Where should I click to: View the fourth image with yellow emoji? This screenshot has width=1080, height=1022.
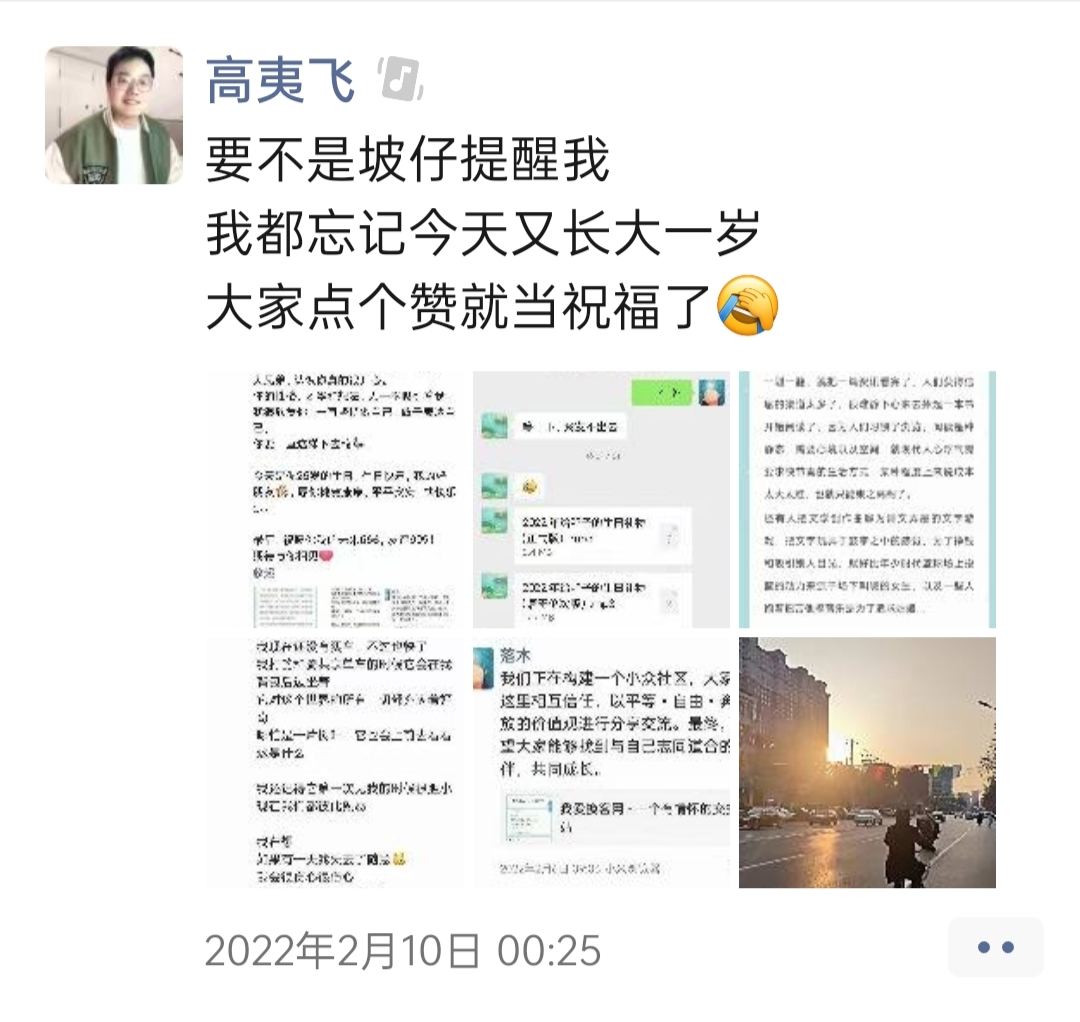pos(335,762)
